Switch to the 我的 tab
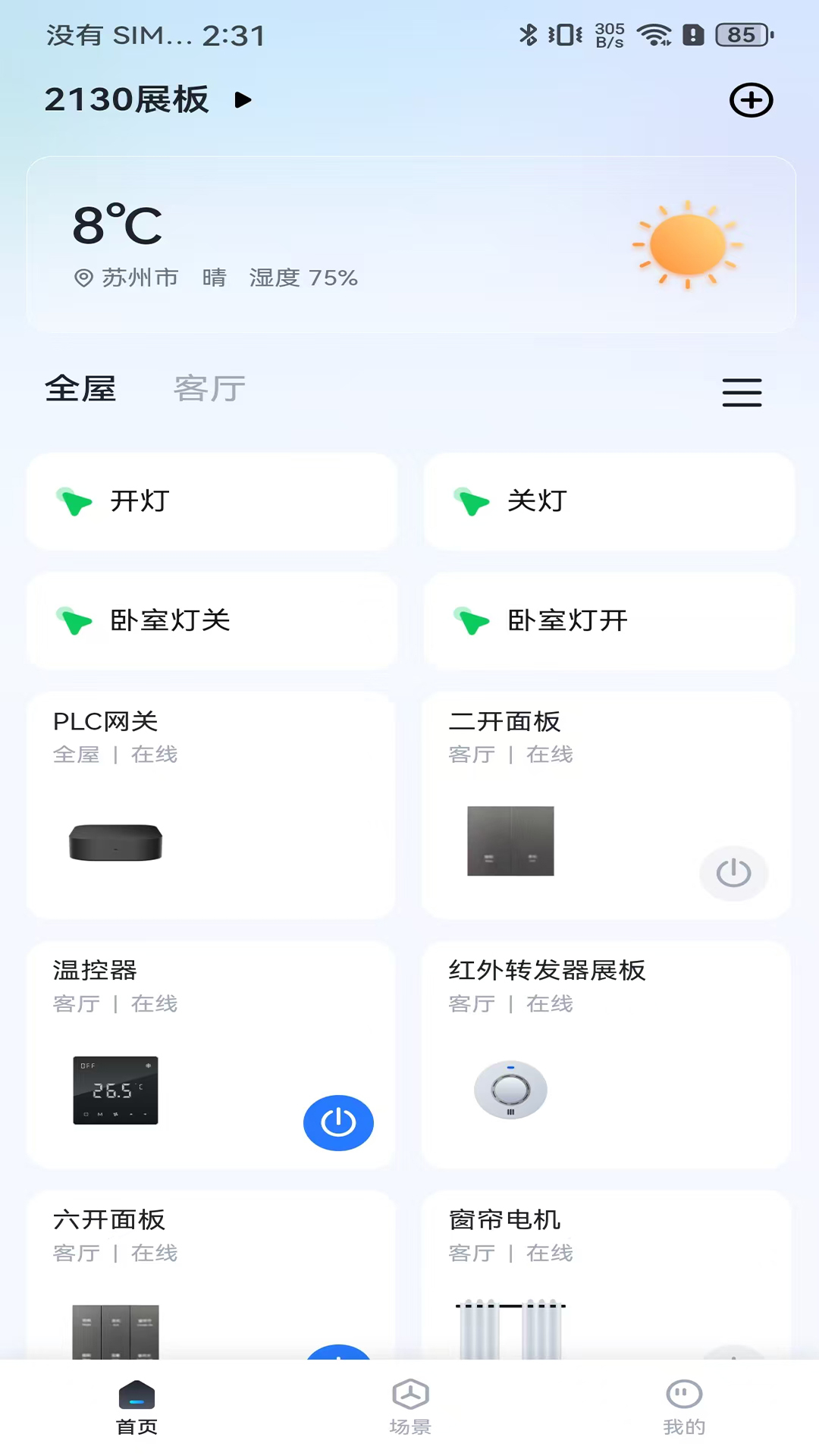Image resolution: width=819 pixels, height=1456 pixels. click(684, 1407)
